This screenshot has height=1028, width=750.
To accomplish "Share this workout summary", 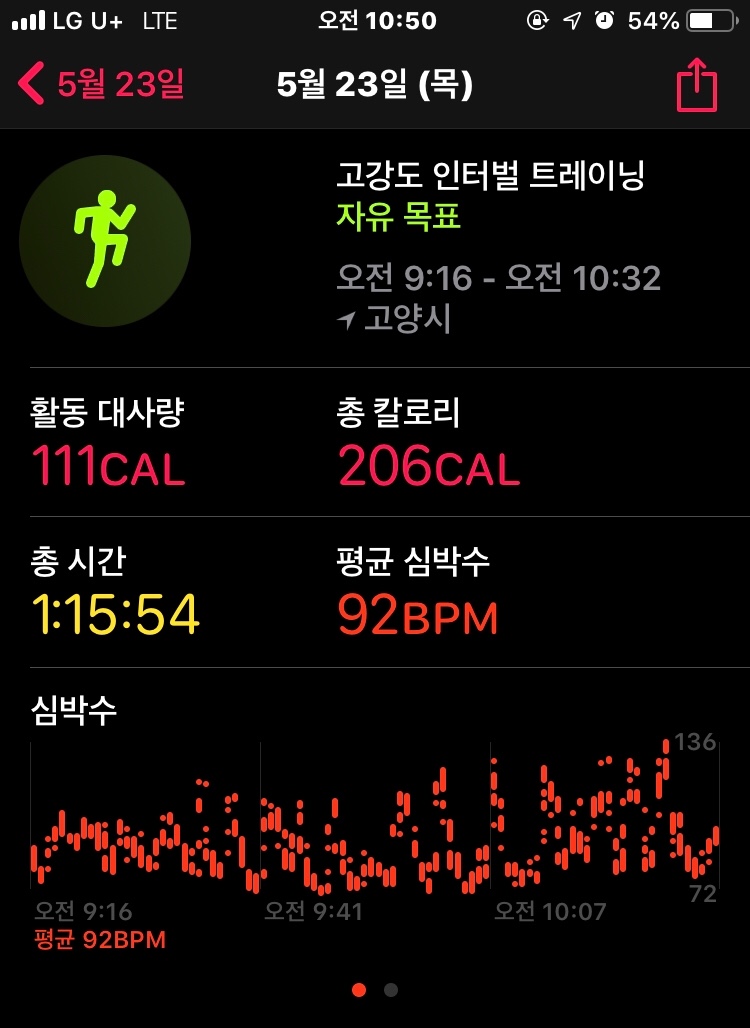I will pos(697,86).
